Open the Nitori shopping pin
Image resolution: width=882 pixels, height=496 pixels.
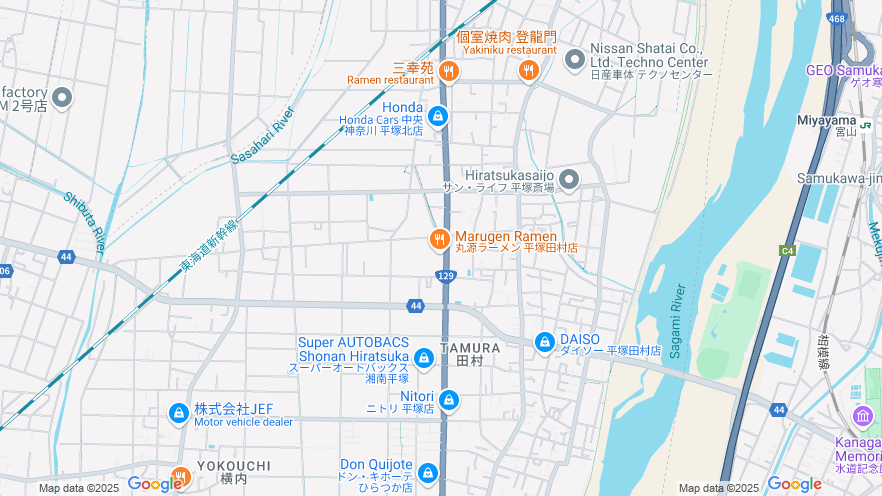(448, 401)
